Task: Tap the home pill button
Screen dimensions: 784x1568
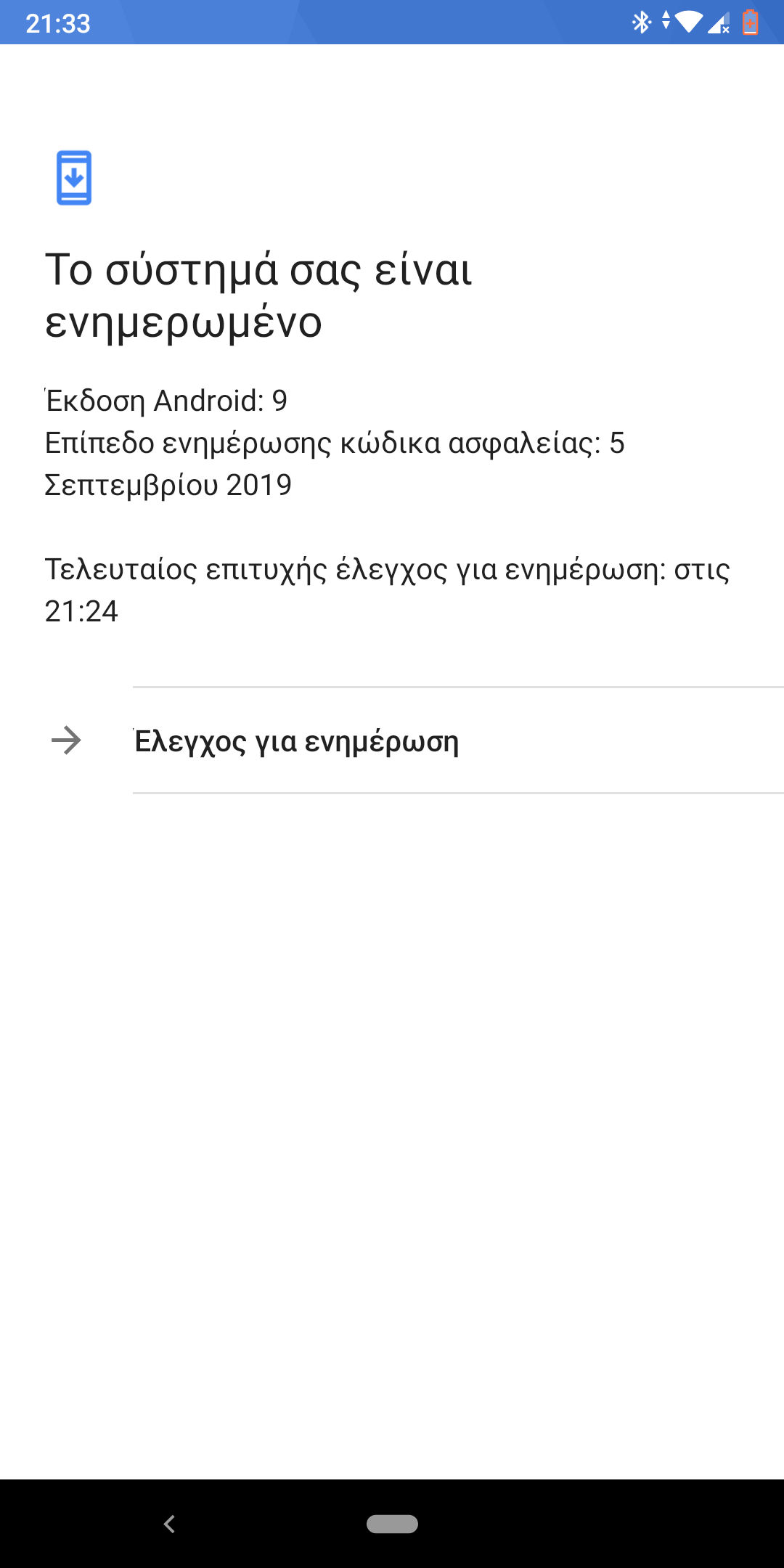Action: [392, 1524]
